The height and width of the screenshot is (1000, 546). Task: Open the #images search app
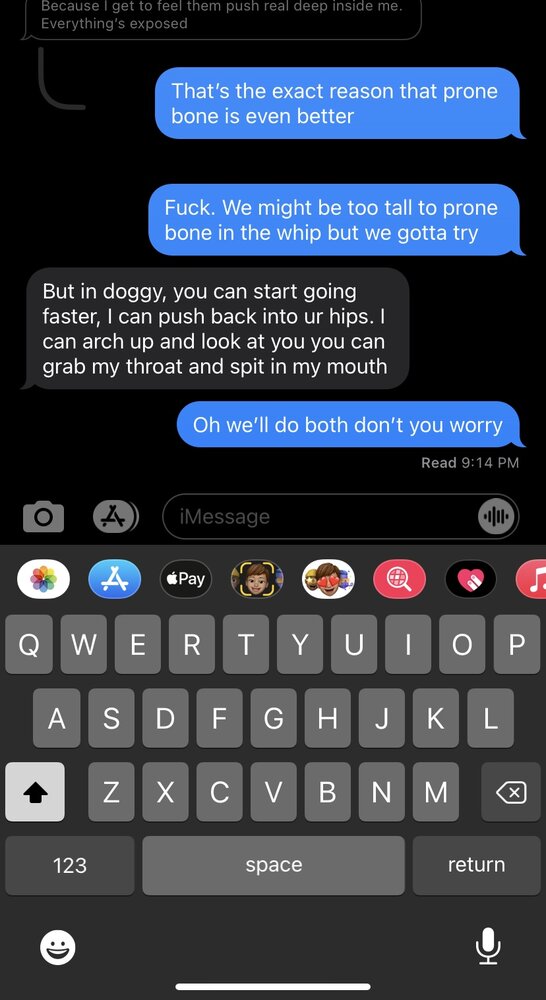click(x=399, y=578)
